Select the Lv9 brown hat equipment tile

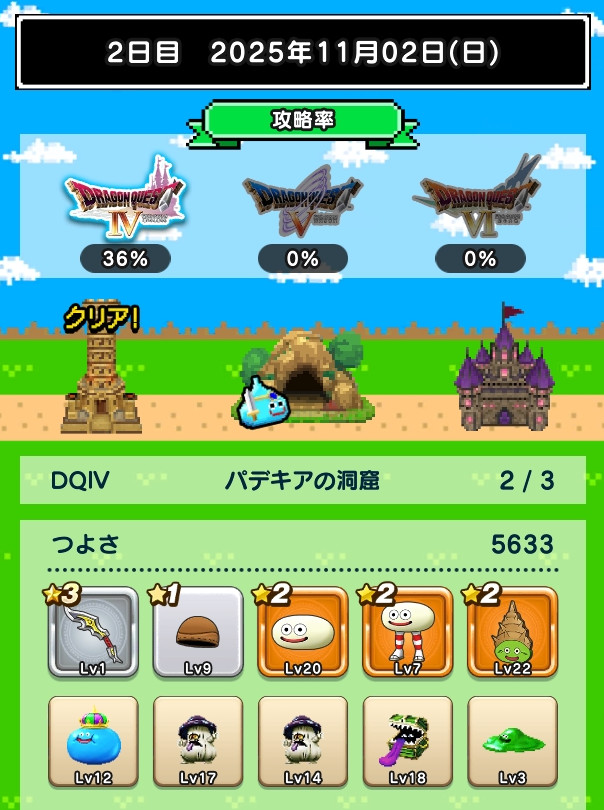coord(198,633)
